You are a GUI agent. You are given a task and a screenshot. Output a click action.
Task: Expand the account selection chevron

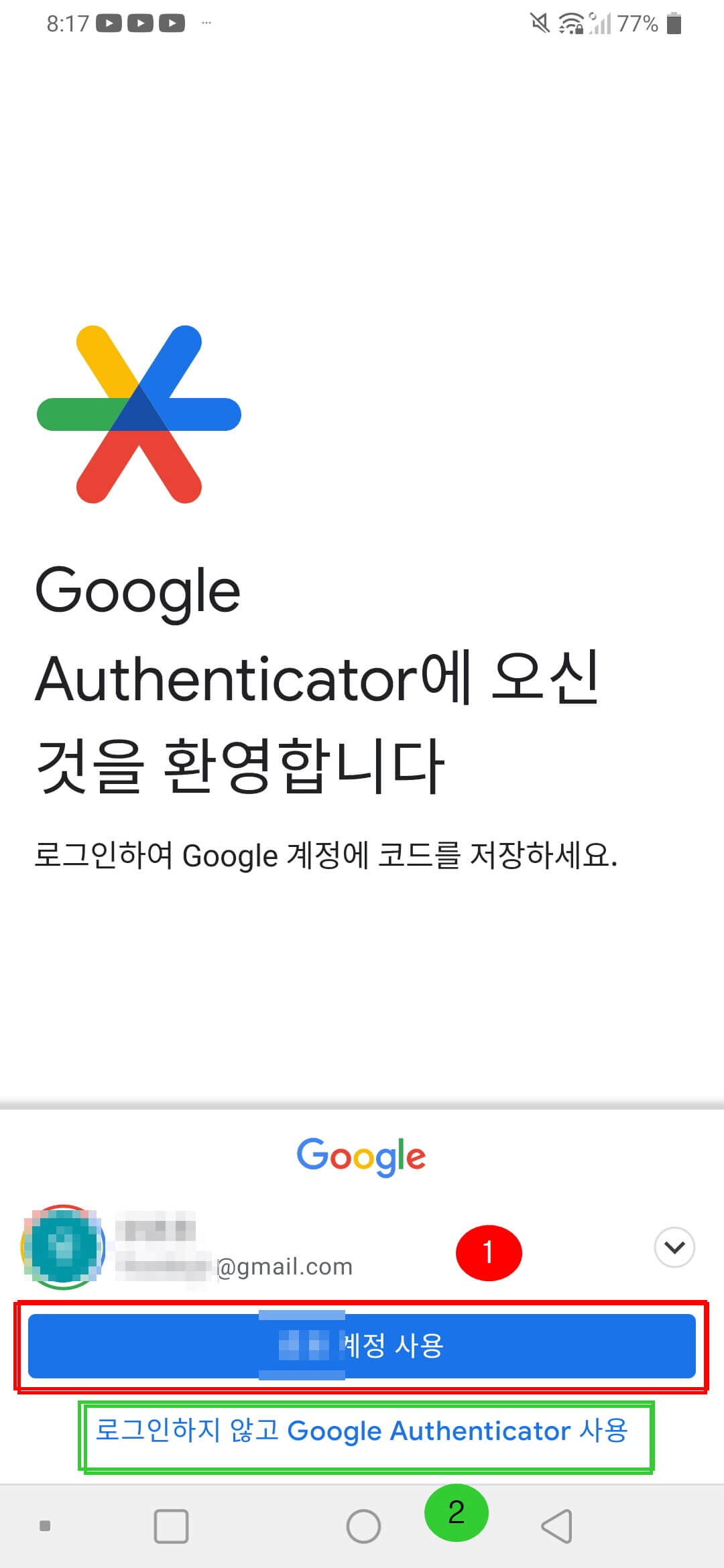tap(674, 1246)
